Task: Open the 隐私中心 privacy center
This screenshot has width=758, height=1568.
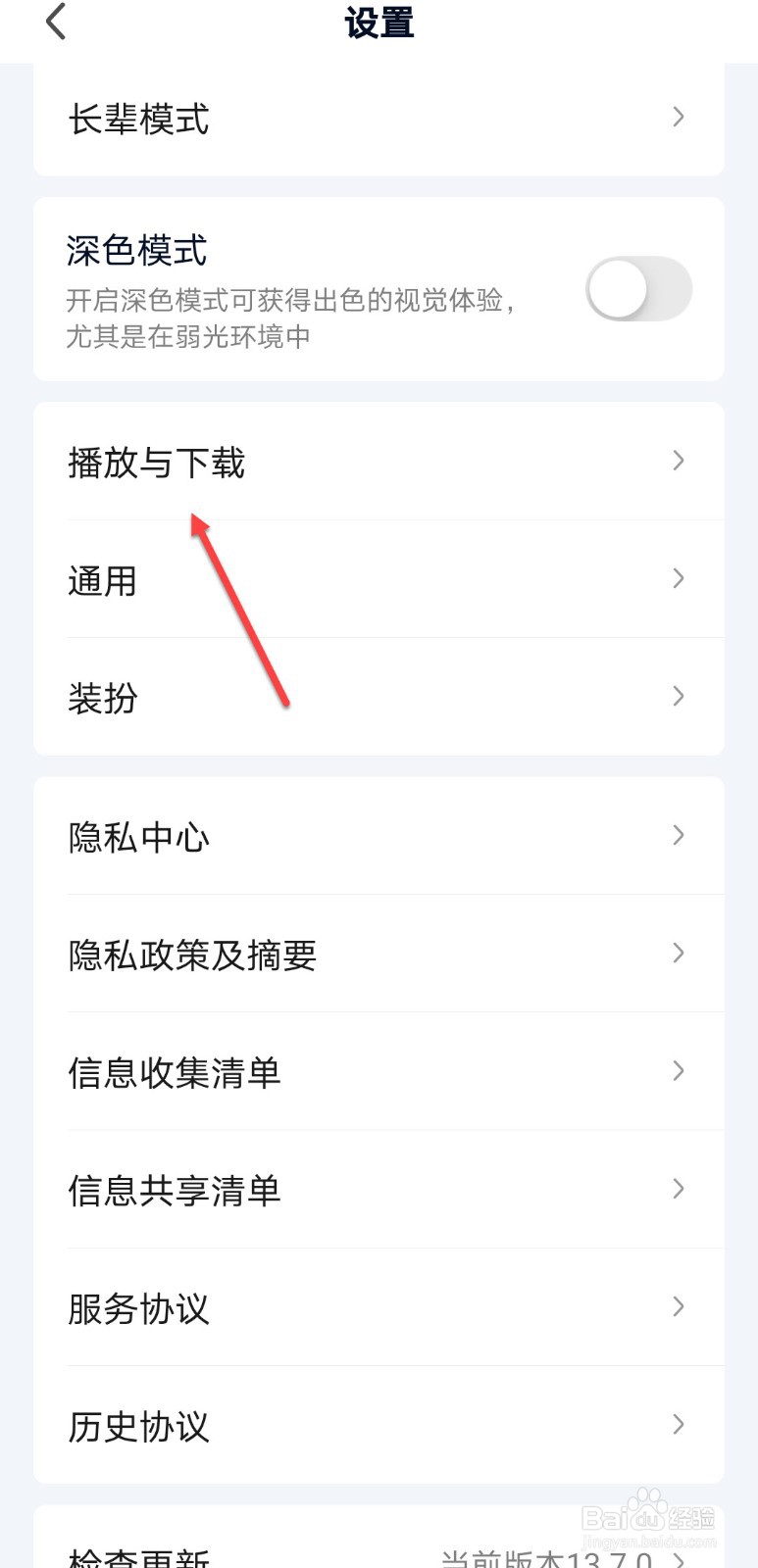Action: pos(137,836)
